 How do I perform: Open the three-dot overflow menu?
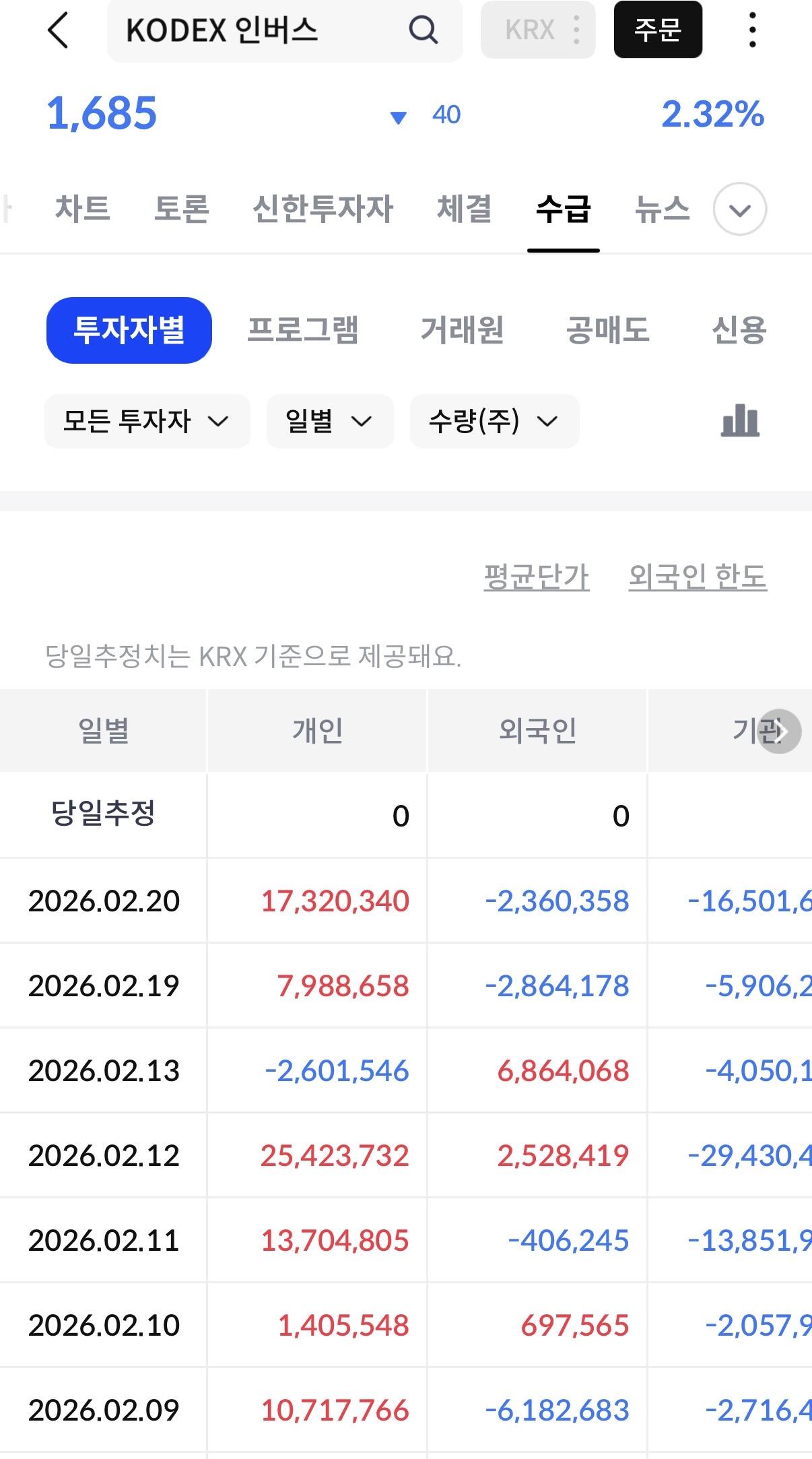[x=753, y=30]
